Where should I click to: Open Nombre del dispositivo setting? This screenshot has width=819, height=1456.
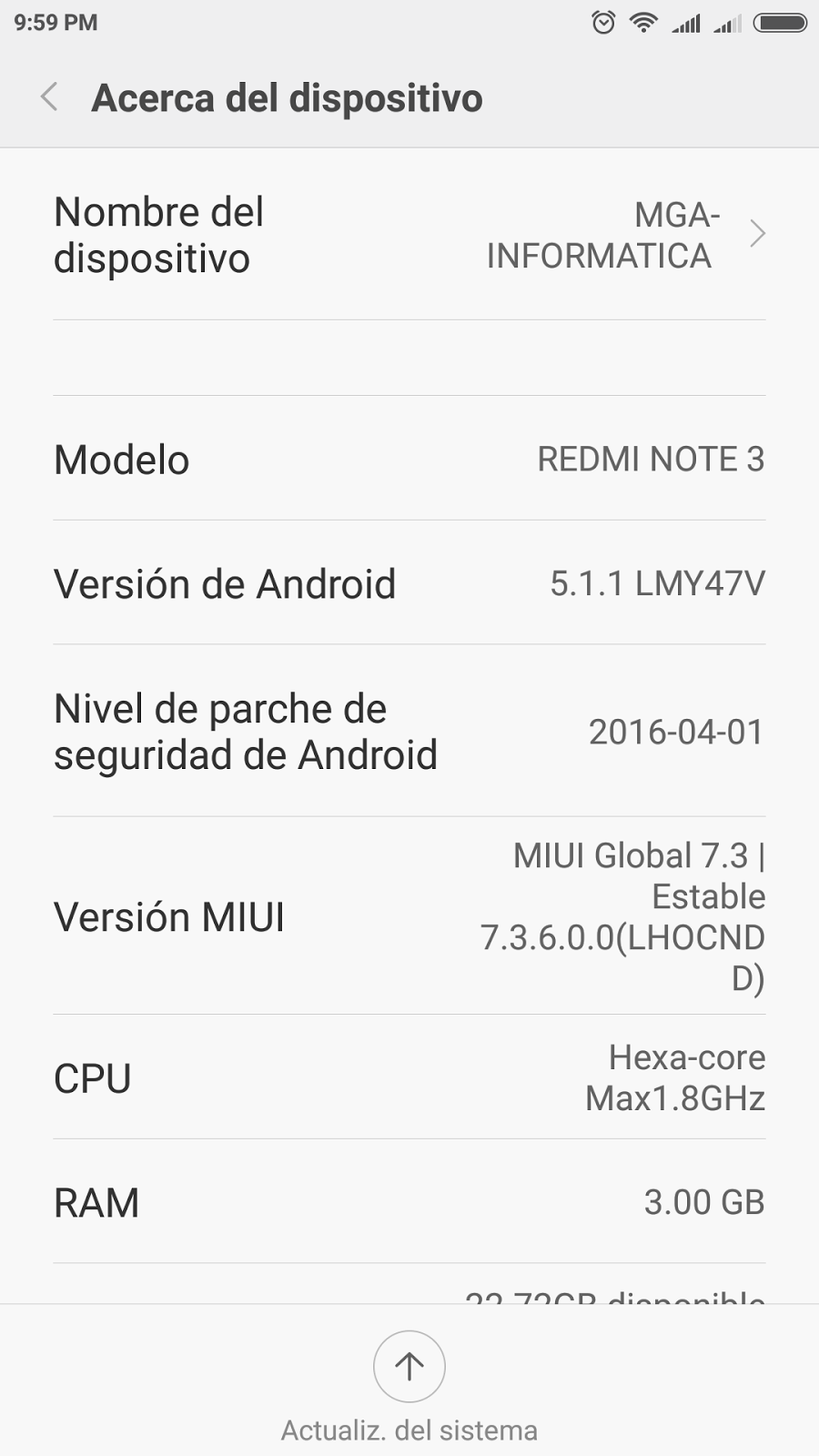pyautogui.click(x=409, y=235)
